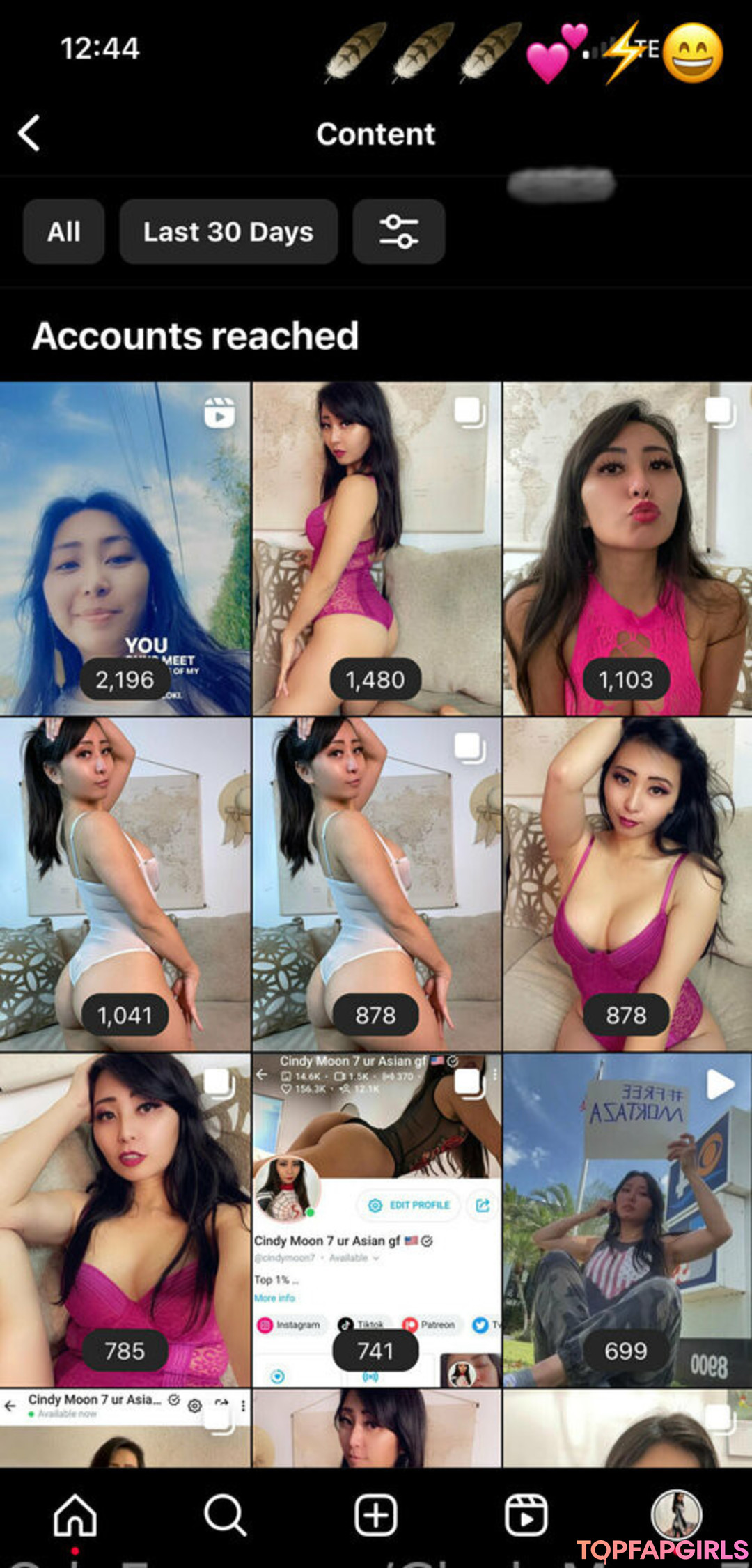Go to the Home tab
Screen dimensions: 752x1568
(x=75, y=1515)
